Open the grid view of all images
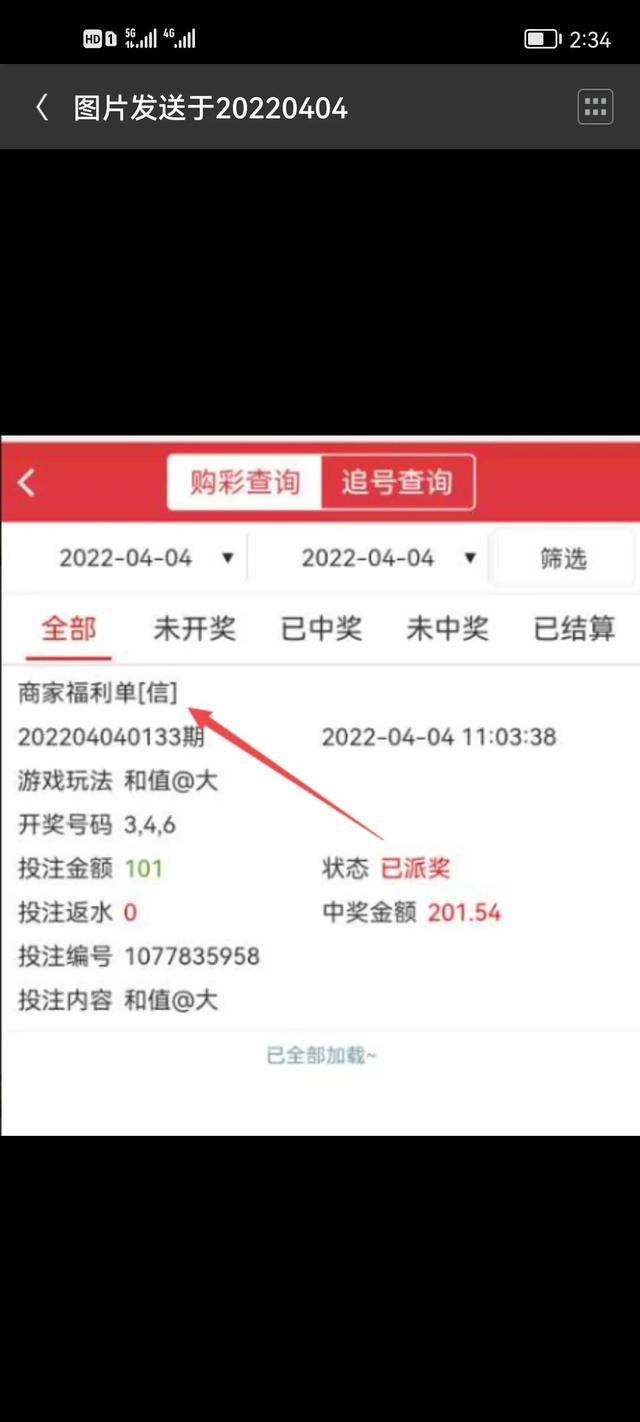Screen dimensions: 640x1422 (x=595, y=107)
